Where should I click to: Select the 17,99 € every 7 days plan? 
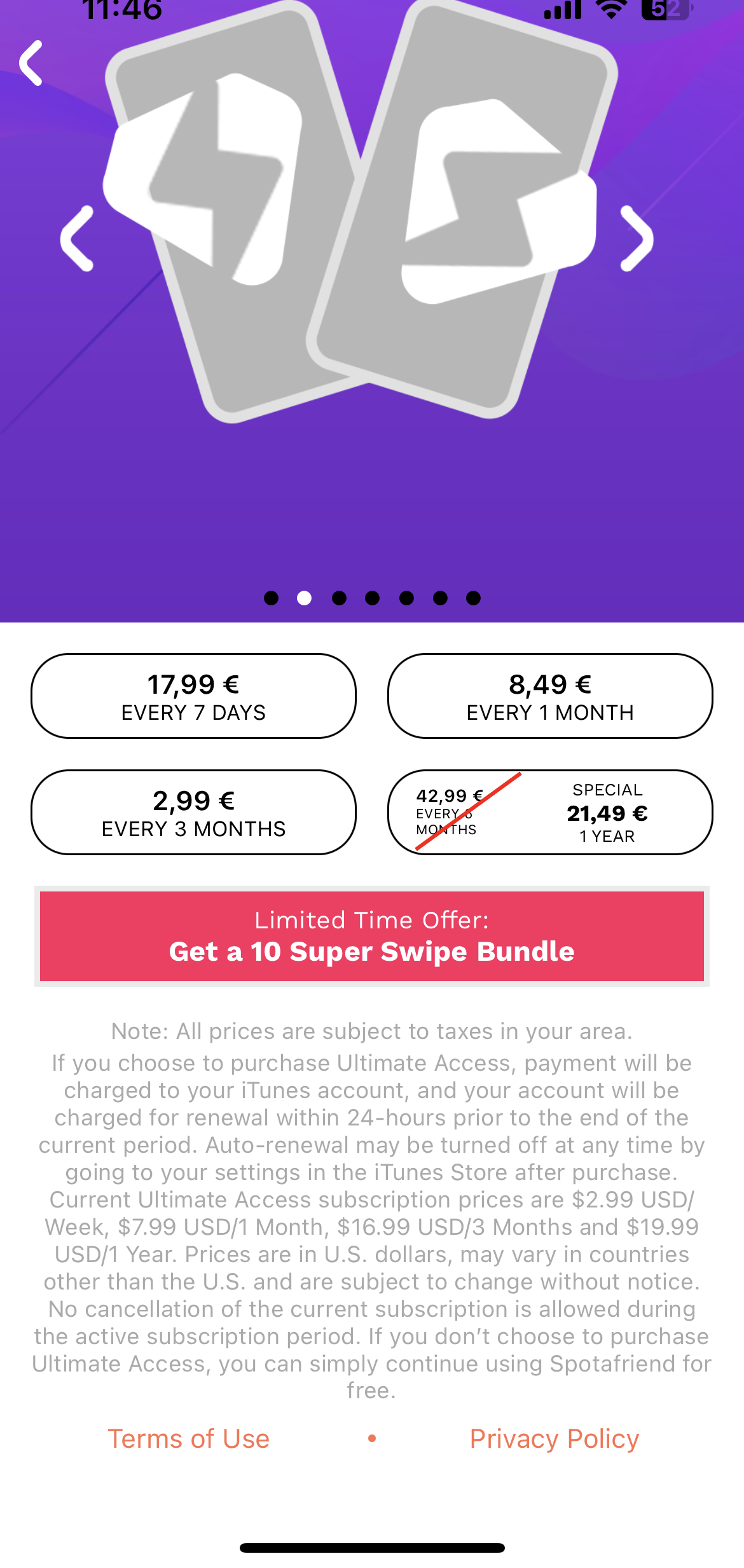193,696
